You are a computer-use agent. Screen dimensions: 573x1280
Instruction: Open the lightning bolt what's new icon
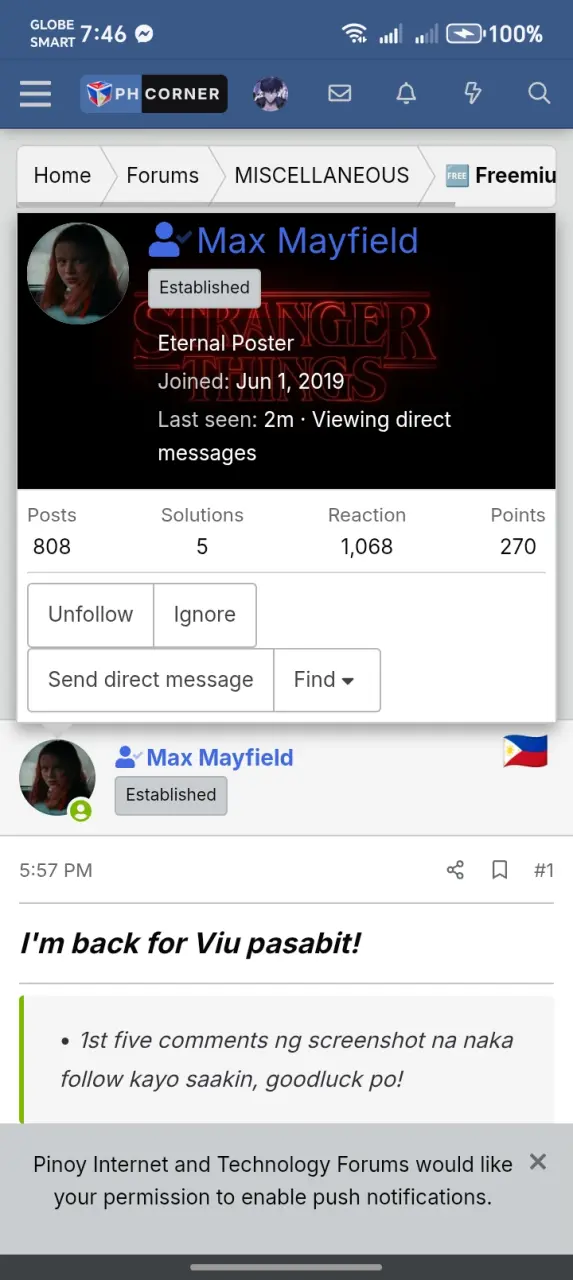coord(473,94)
